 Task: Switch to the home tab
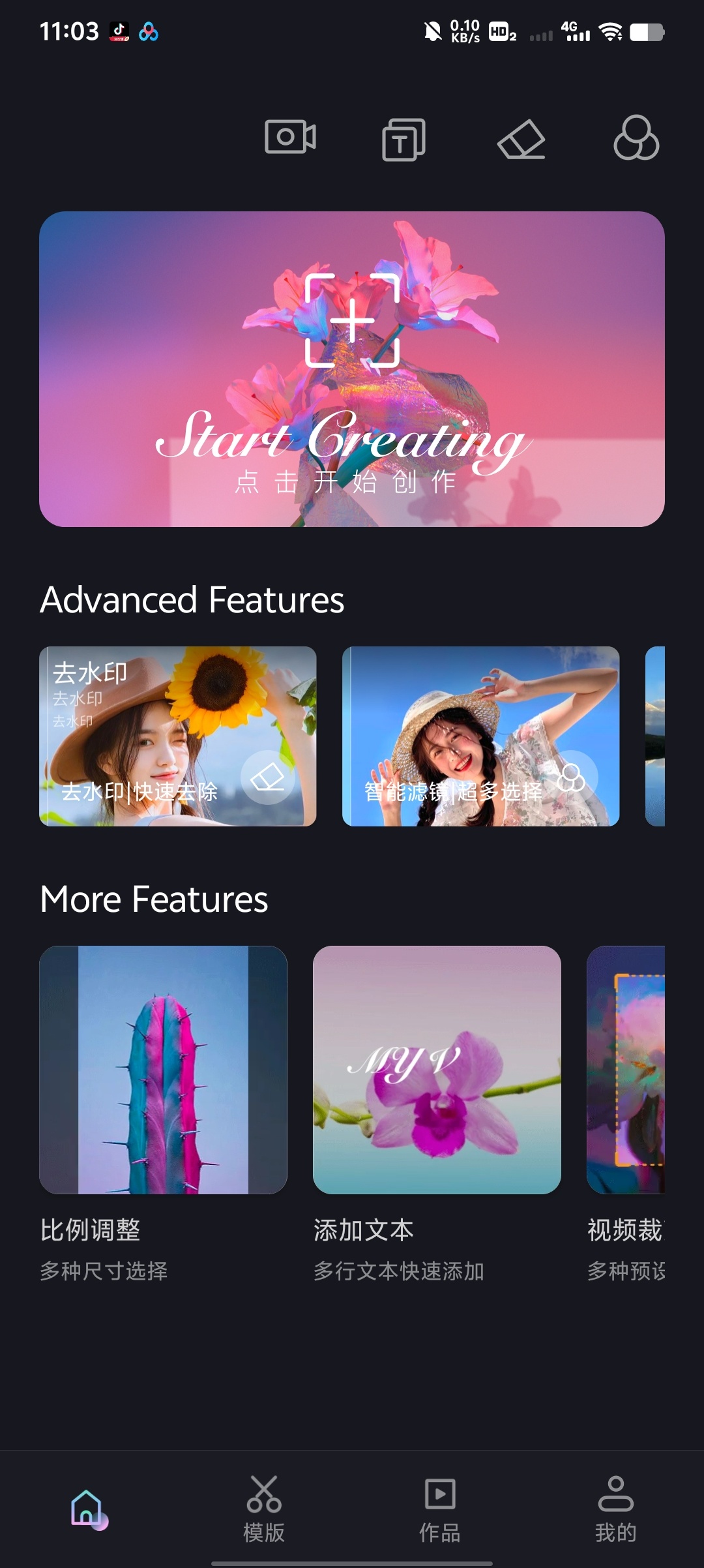pyautogui.click(x=87, y=1508)
